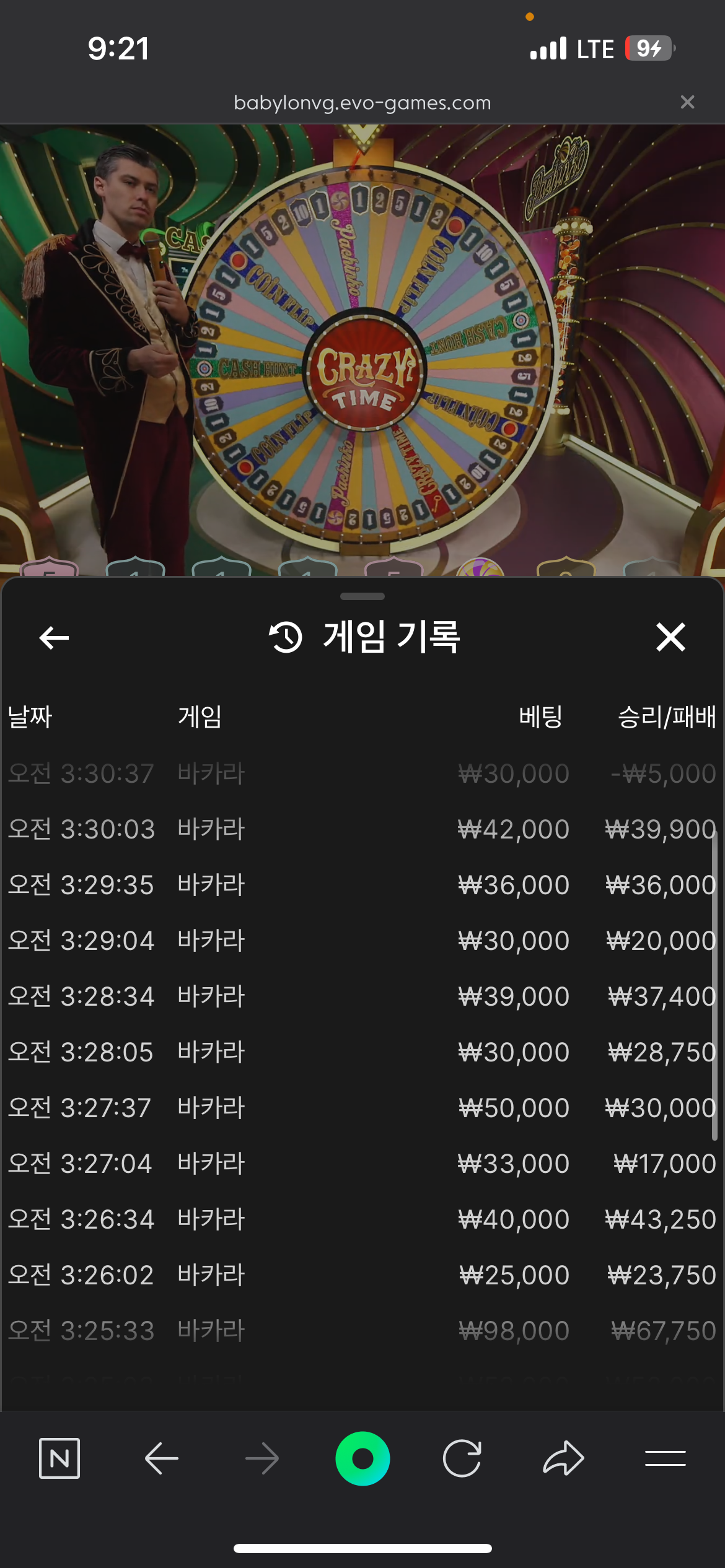Open the Naver home N button
The height and width of the screenshot is (1568, 725).
(x=59, y=1458)
